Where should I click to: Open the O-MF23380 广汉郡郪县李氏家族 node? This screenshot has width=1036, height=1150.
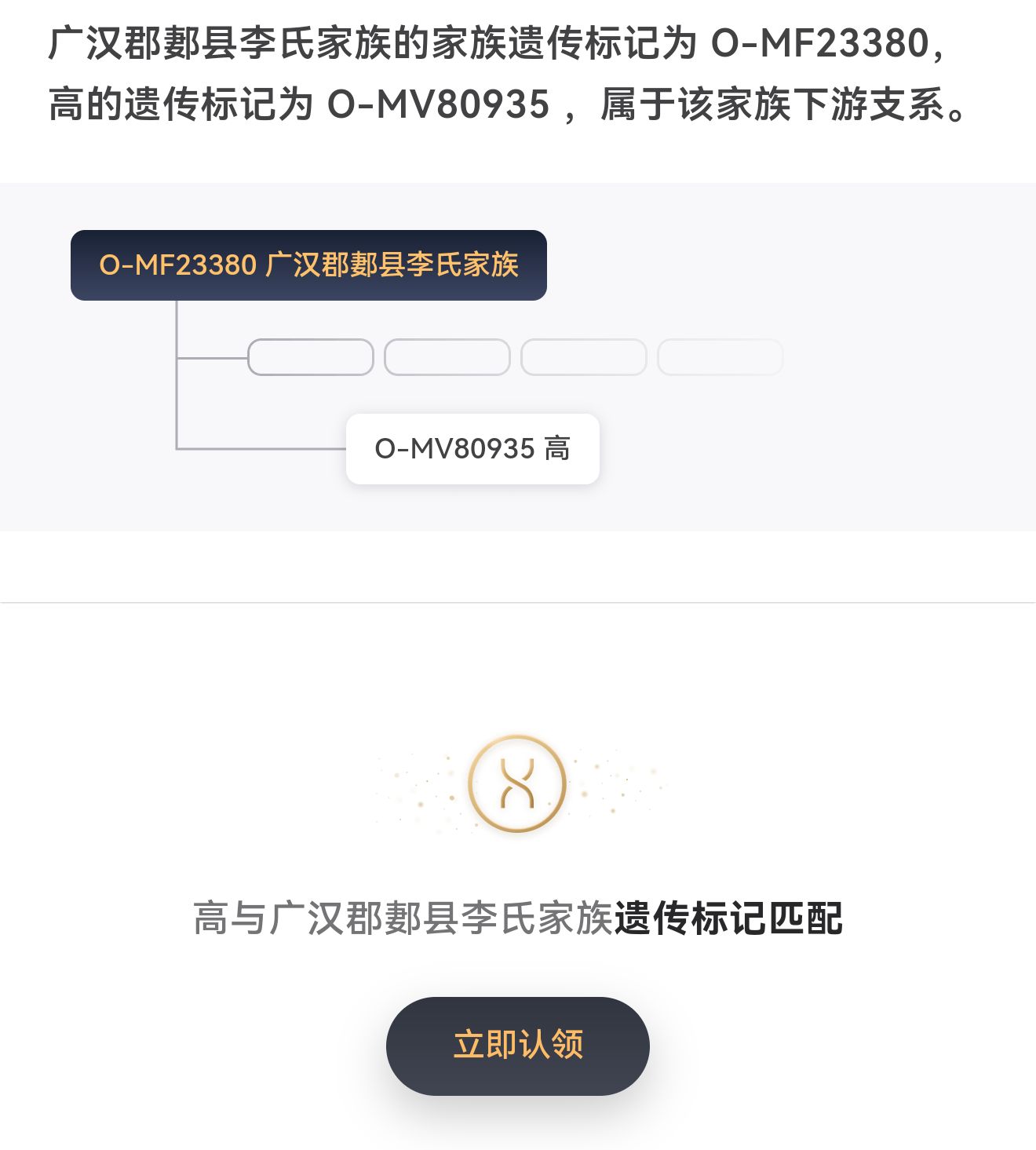coord(308,265)
